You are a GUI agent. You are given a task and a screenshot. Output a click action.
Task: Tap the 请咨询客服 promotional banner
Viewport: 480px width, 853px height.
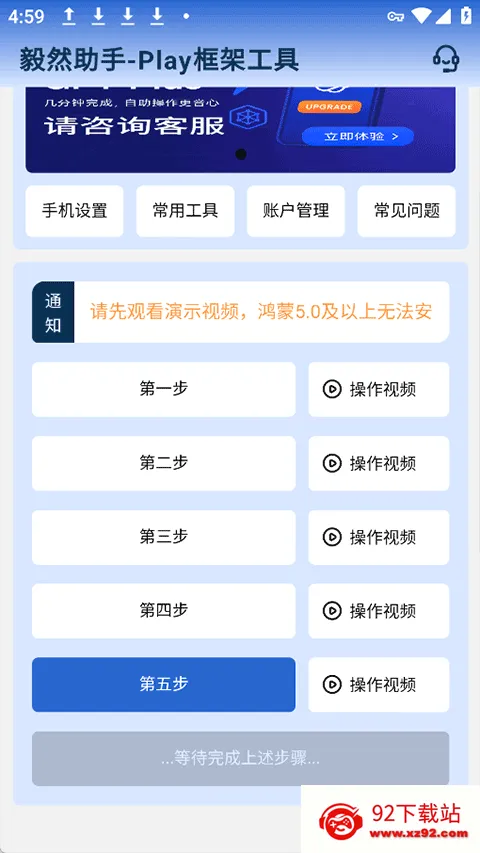(240, 129)
